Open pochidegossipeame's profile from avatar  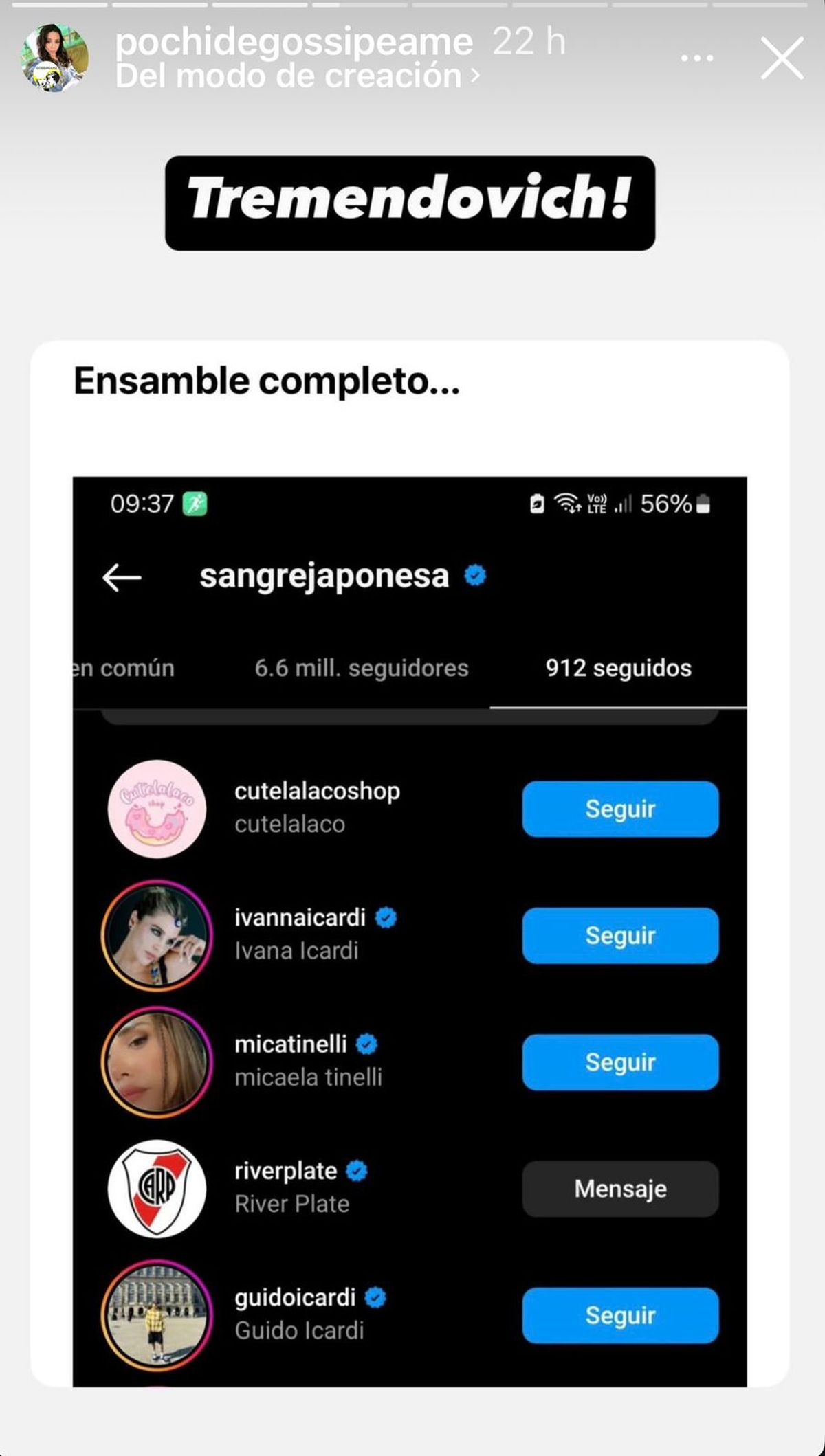pos(55,58)
